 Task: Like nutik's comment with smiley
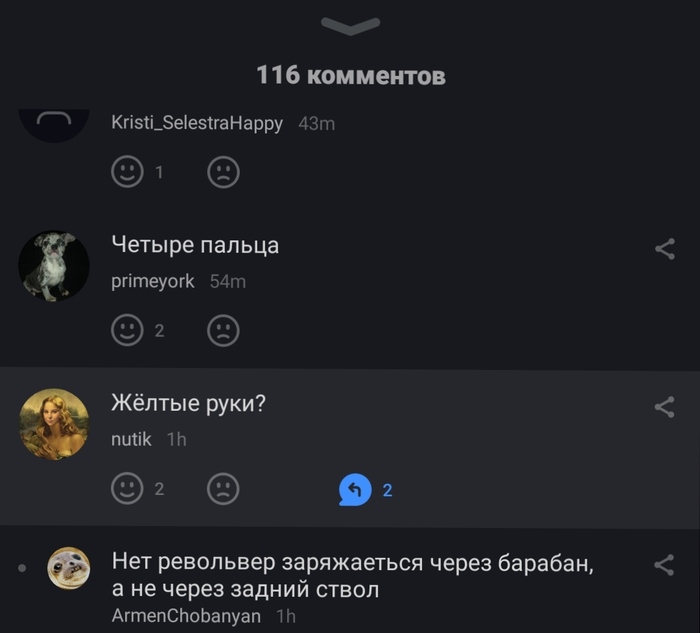coord(127,489)
